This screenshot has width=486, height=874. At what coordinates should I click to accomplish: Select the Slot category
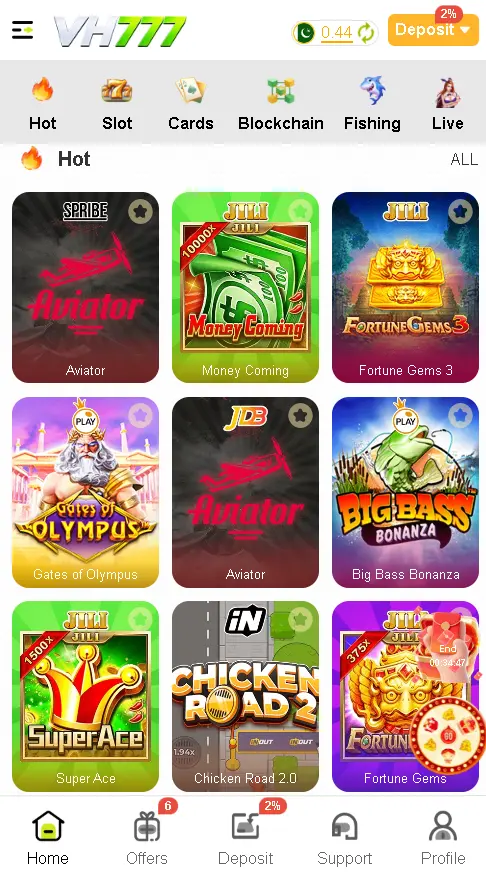(x=117, y=104)
